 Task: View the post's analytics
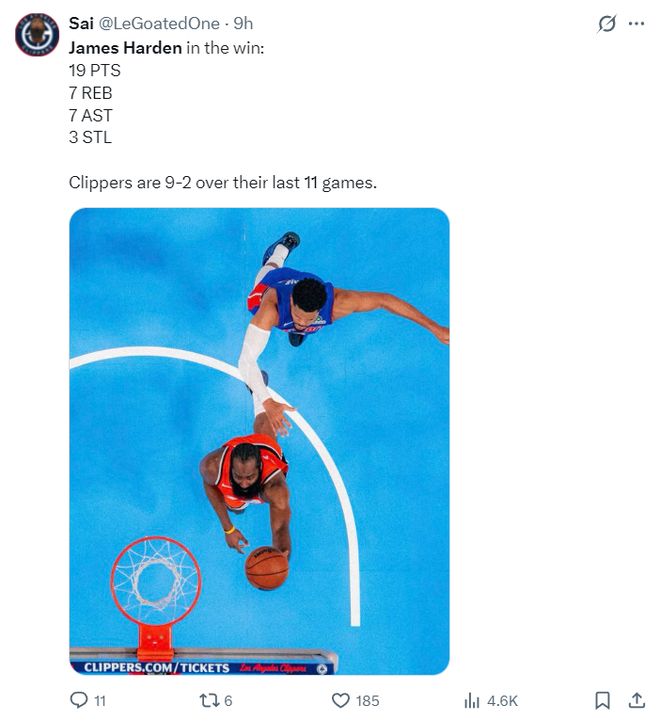tap(474, 700)
